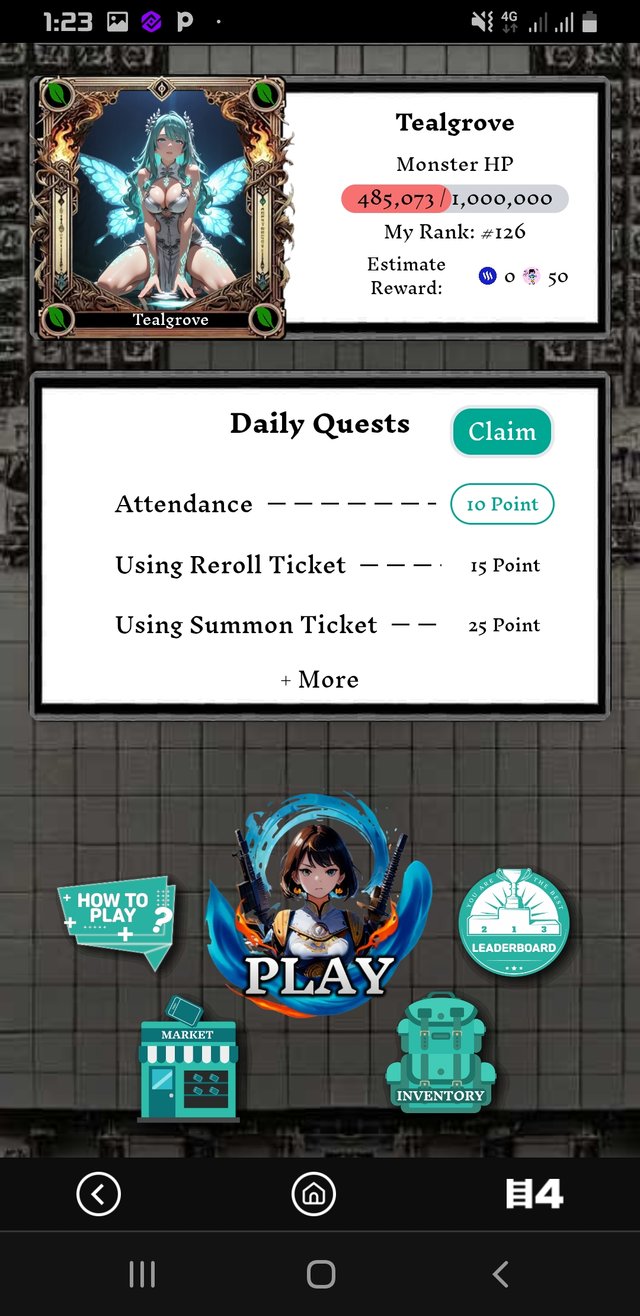Screen dimensions: 640x1316
Task: Open the system recent apps view
Action: pyautogui.click(x=142, y=1274)
